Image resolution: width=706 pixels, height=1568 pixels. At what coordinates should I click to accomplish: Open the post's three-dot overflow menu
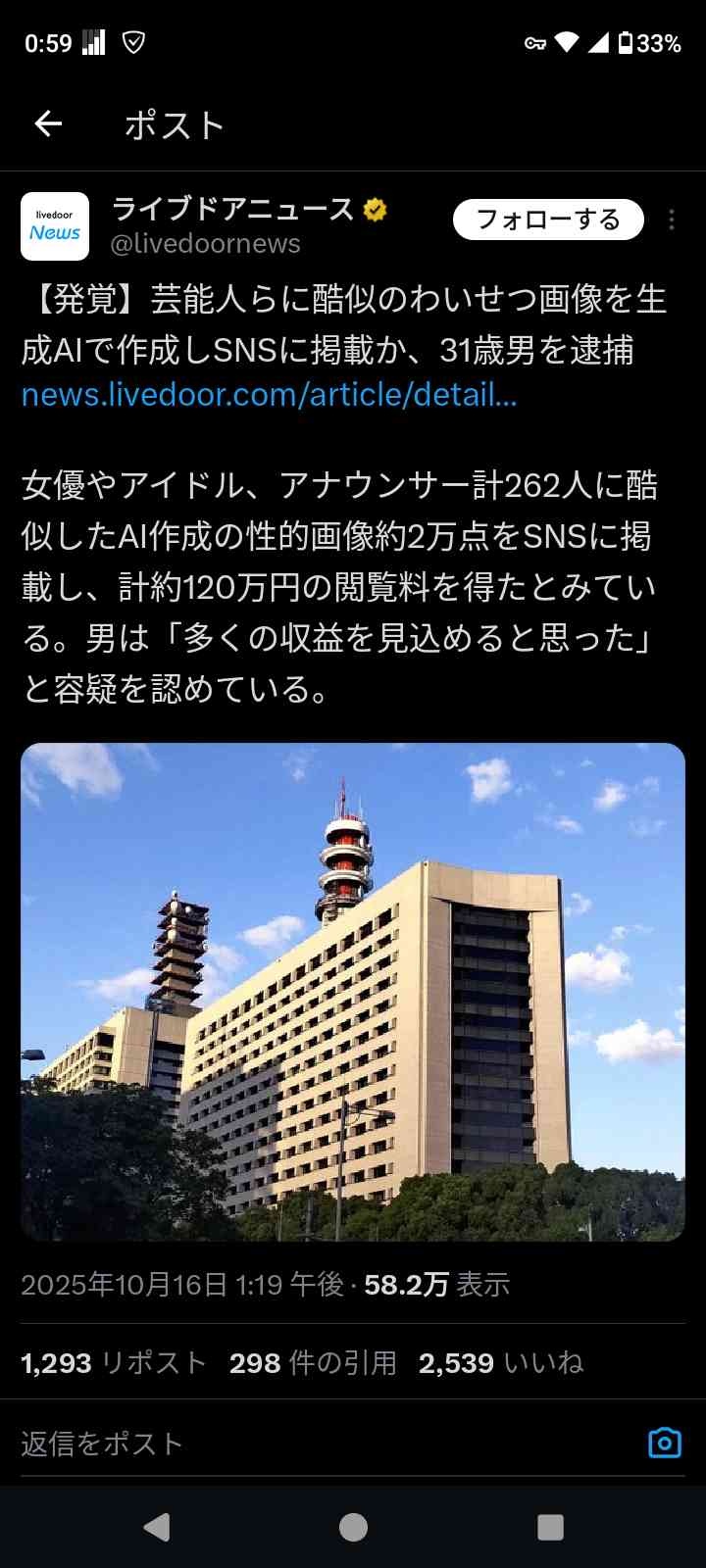point(672,220)
